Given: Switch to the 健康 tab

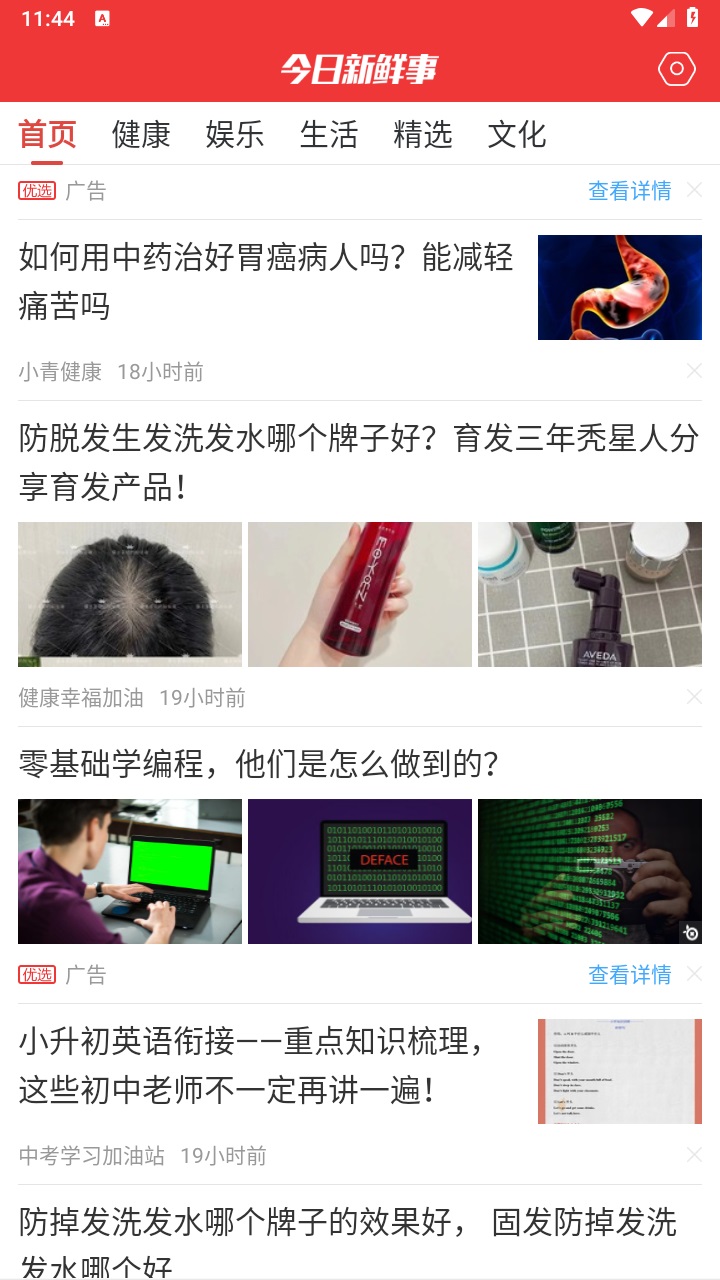Looking at the screenshot, I should (x=141, y=133).
